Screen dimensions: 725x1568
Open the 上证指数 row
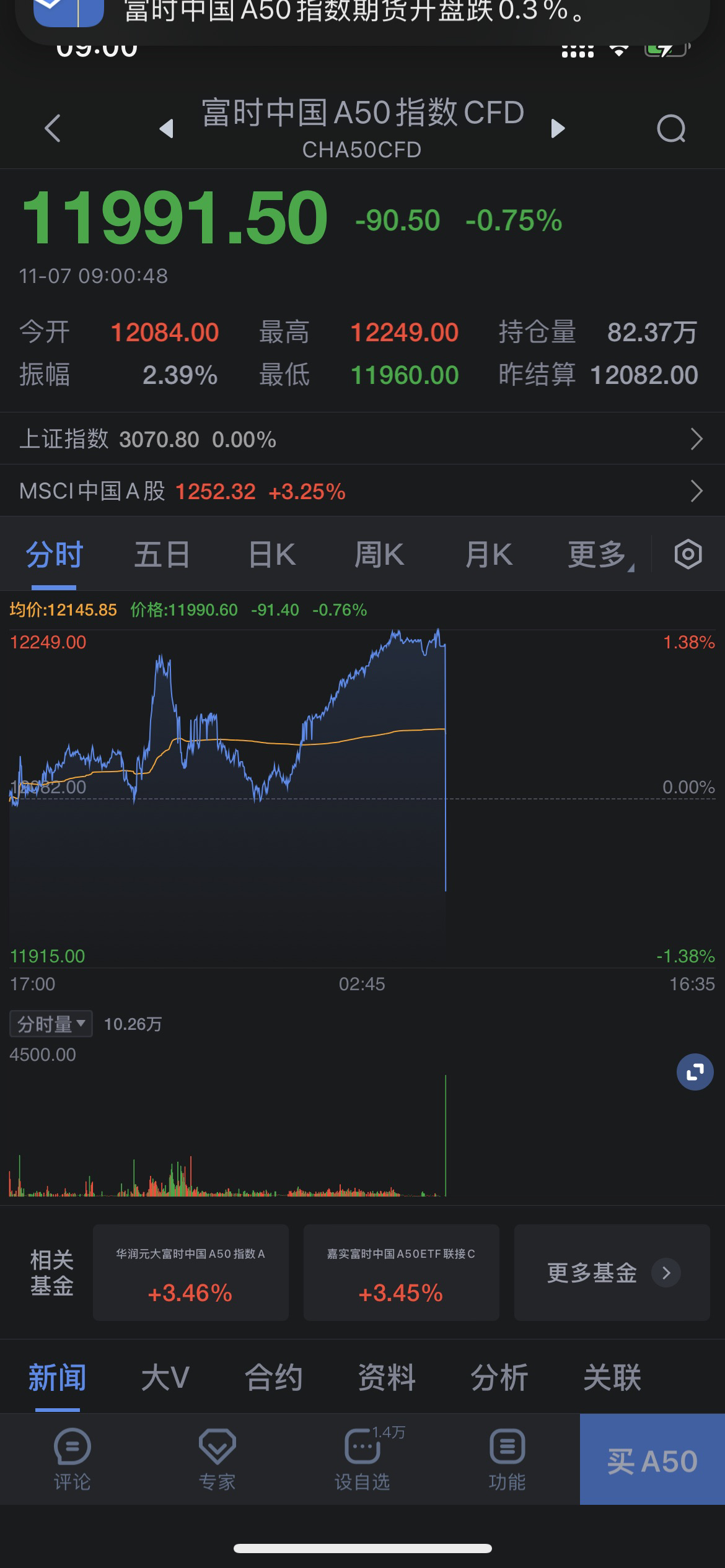pos(362,439)
